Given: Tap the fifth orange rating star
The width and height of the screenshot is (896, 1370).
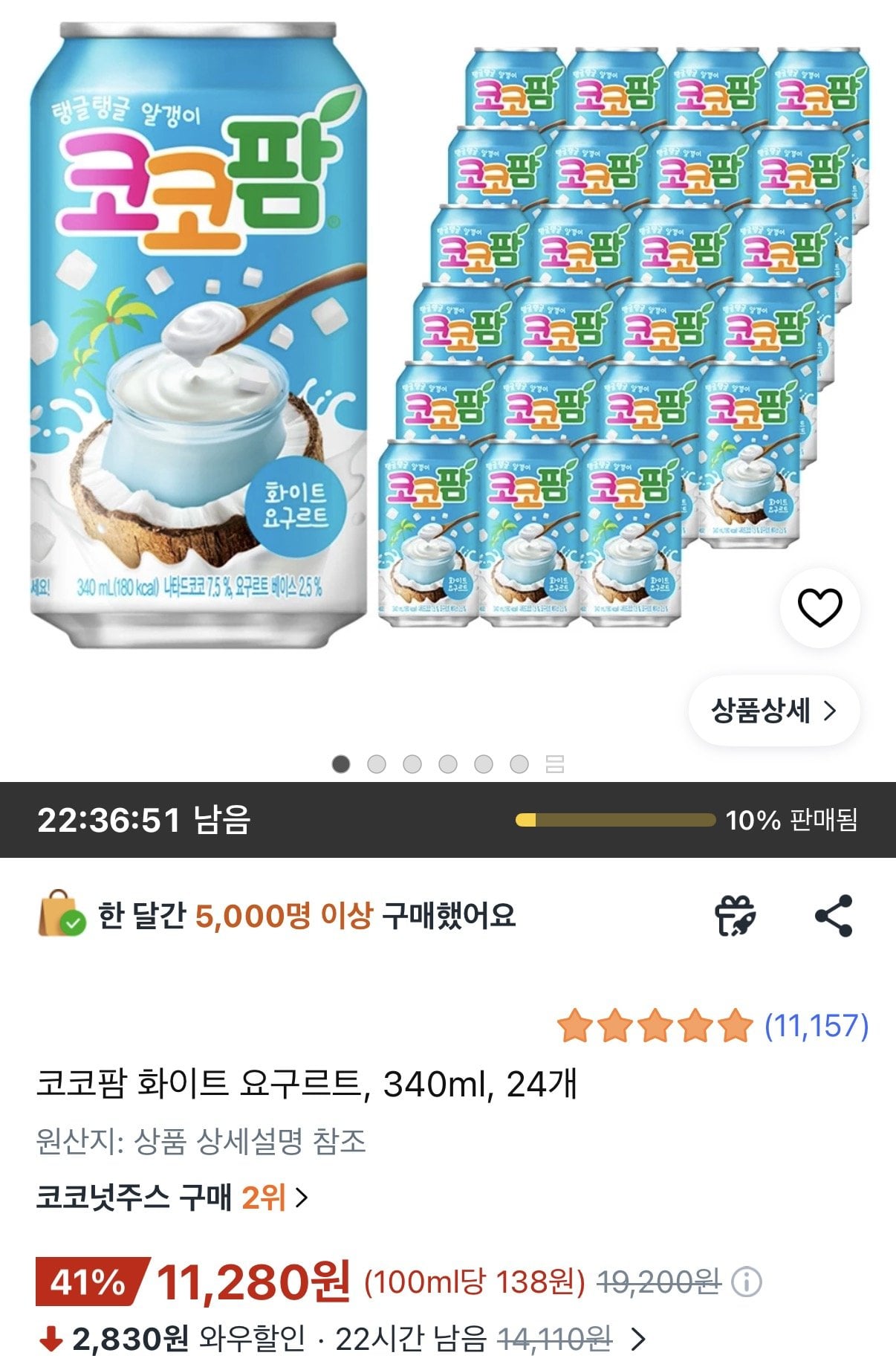Looking at the screenshot, I should (x=736, y=1023).
